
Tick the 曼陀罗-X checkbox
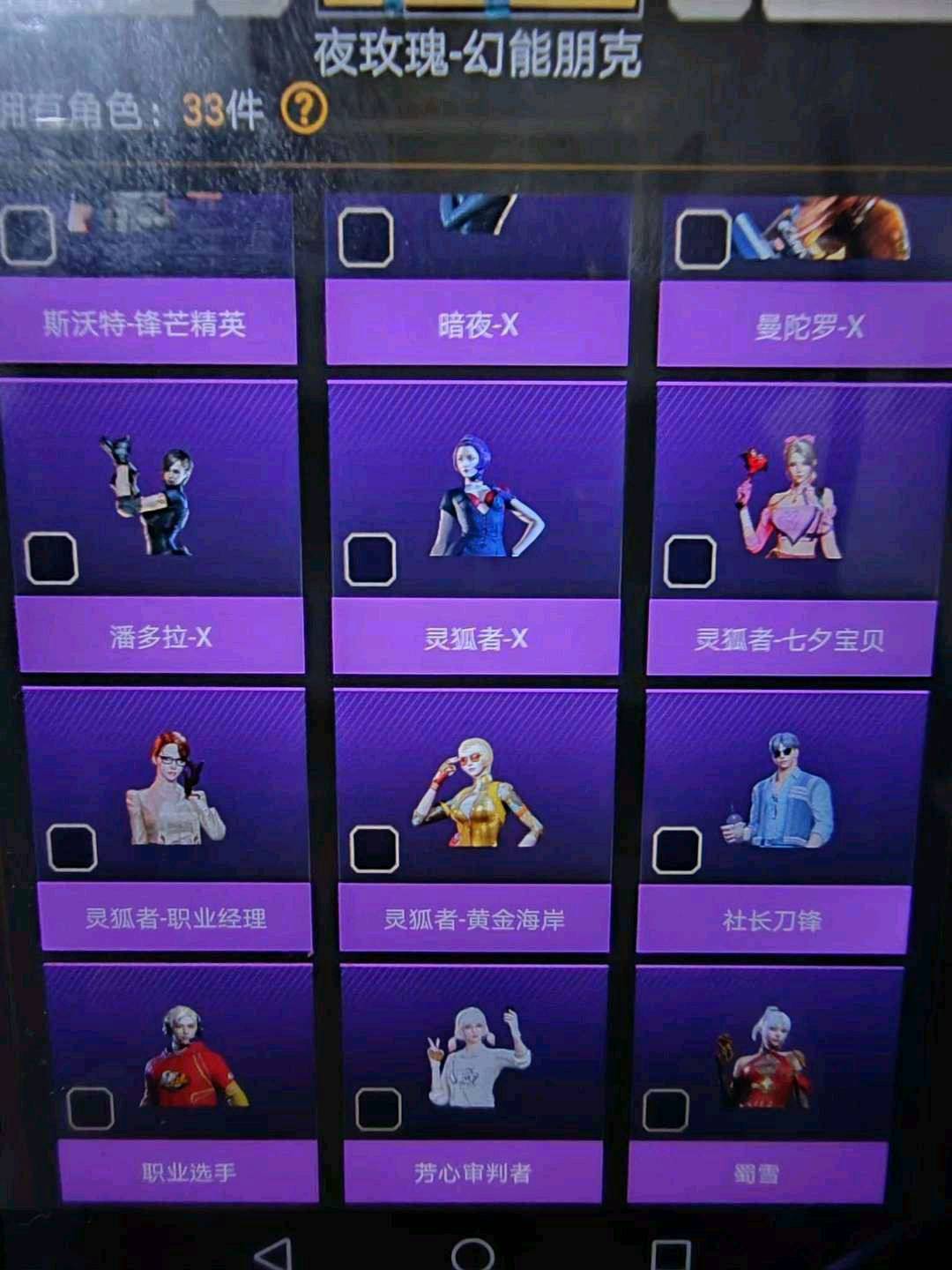(703, 239)
